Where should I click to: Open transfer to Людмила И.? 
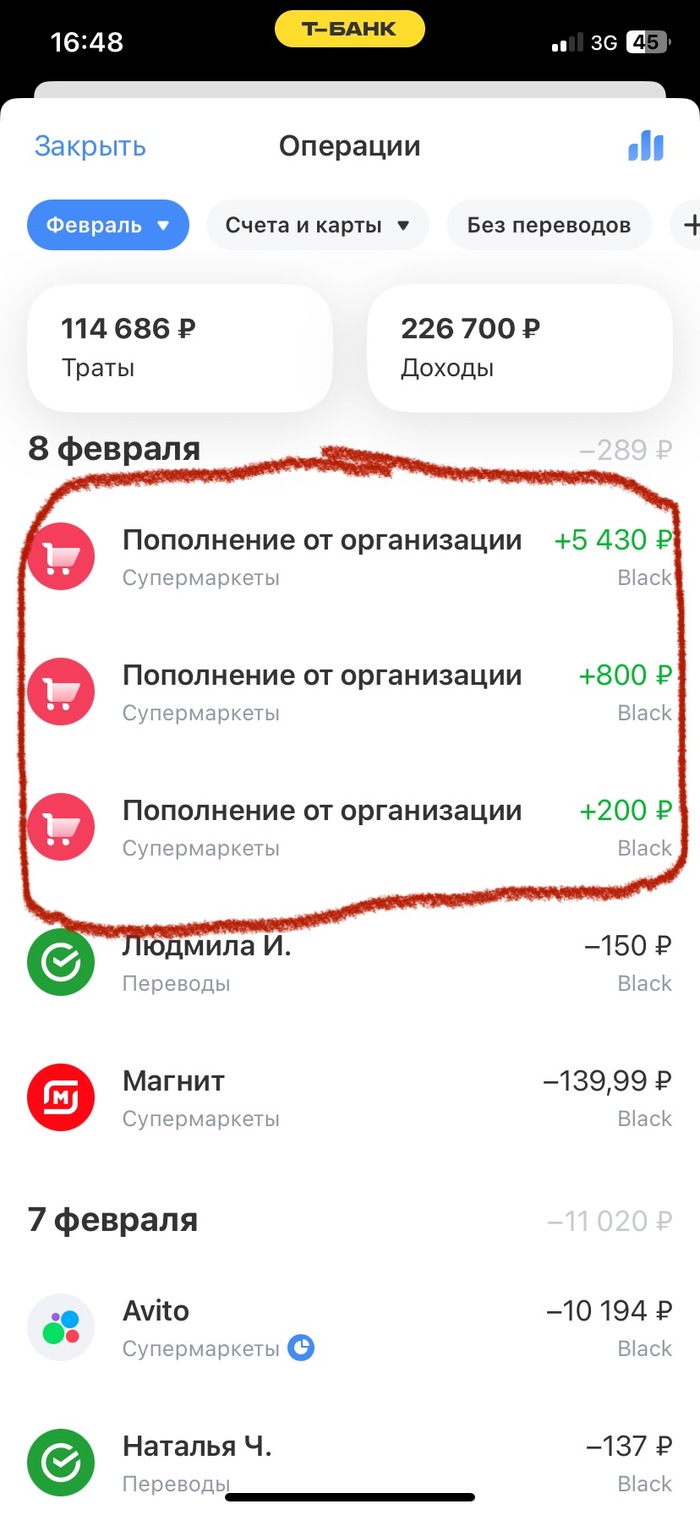pos(350,962)
